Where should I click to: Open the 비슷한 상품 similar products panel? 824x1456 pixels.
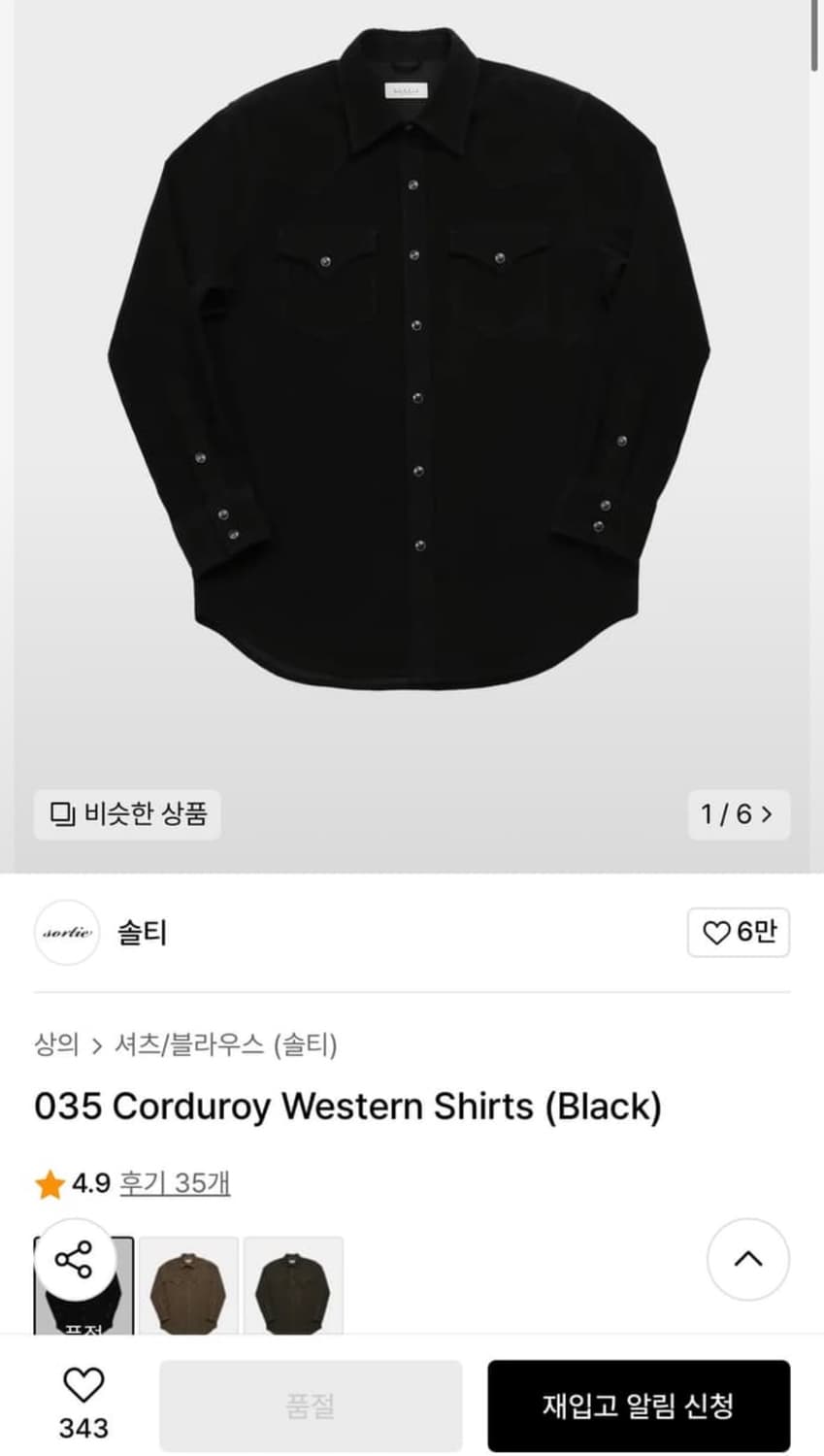(126, 815)
